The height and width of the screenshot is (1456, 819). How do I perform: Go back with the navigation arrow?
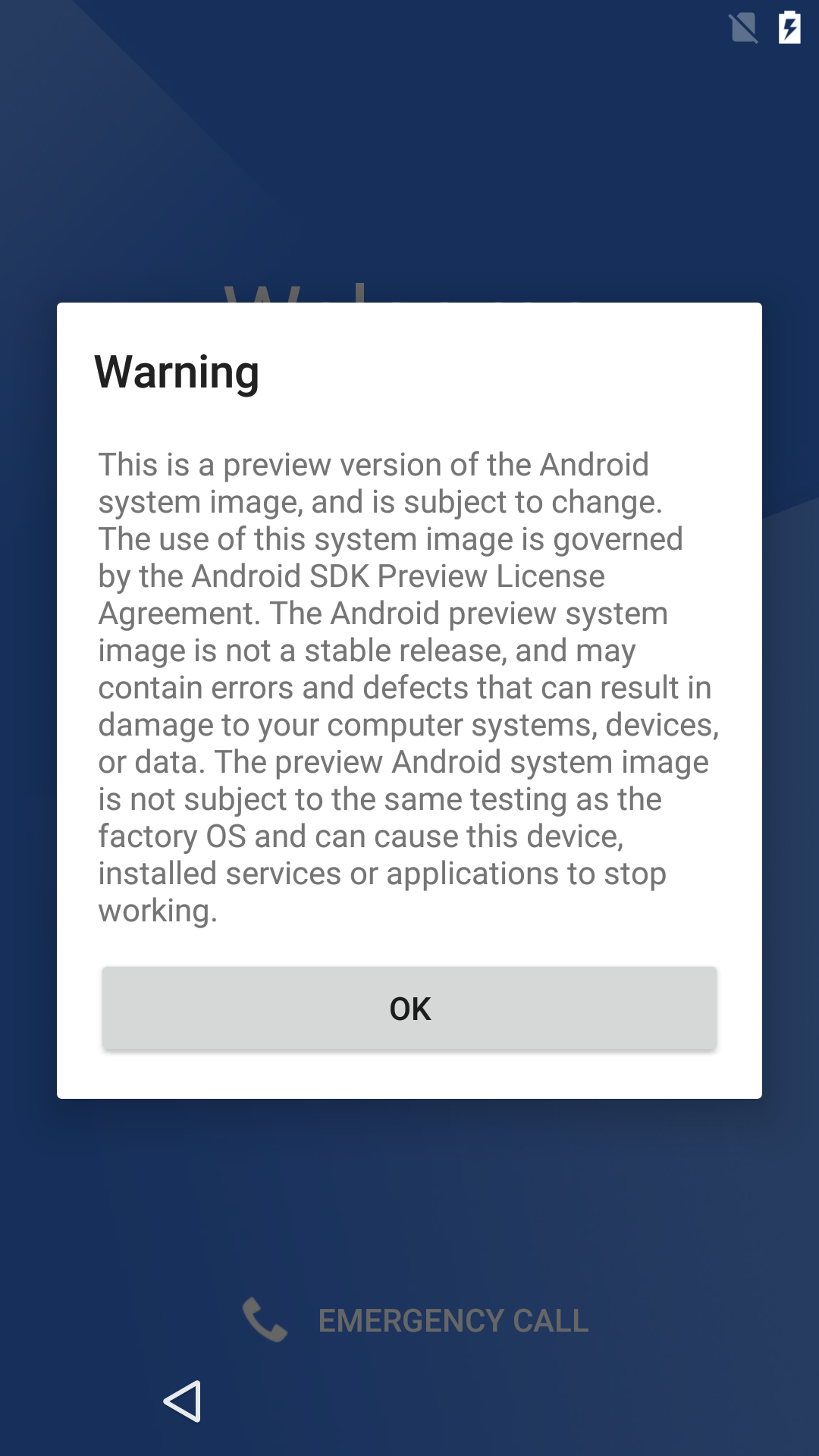pyautogui.click(x=183, y=1401)
